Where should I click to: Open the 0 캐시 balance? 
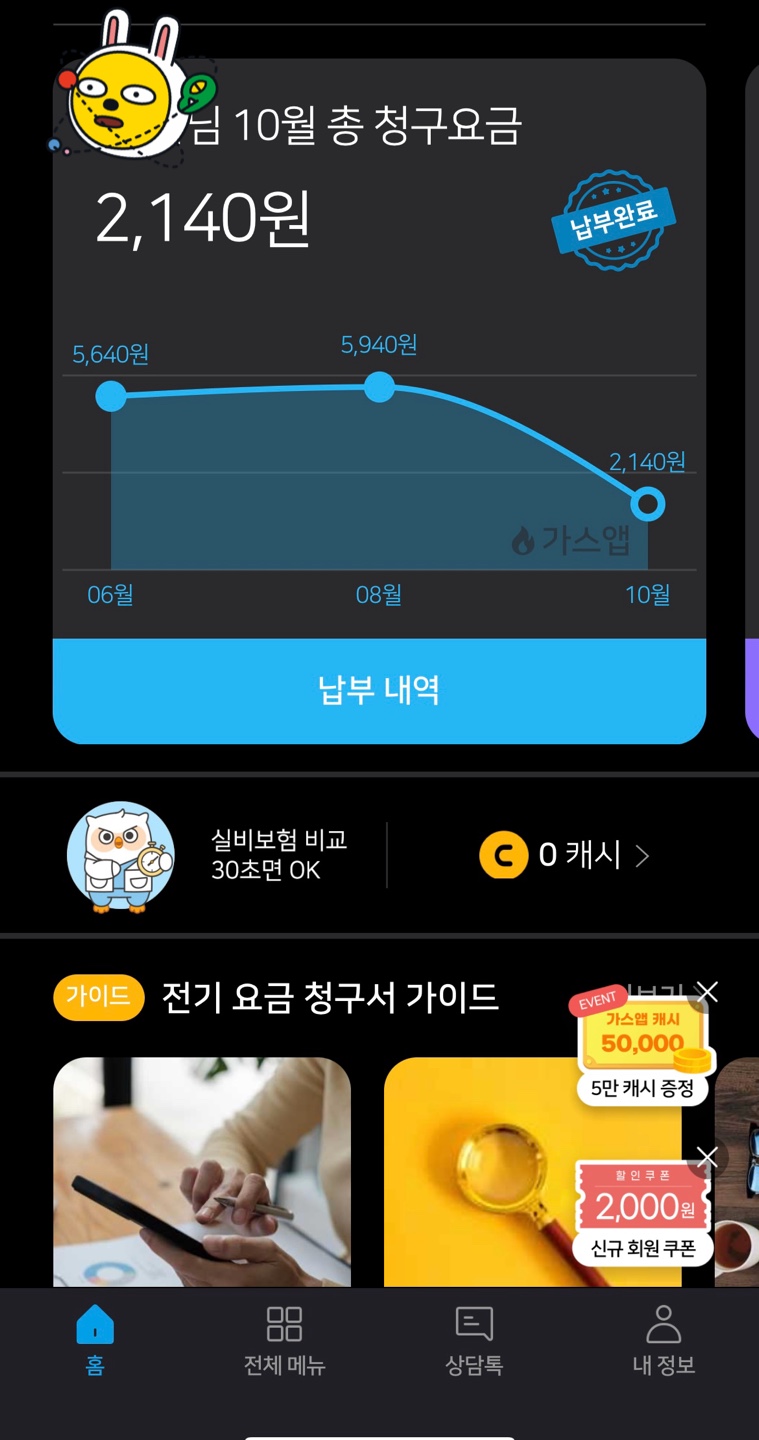565,856
